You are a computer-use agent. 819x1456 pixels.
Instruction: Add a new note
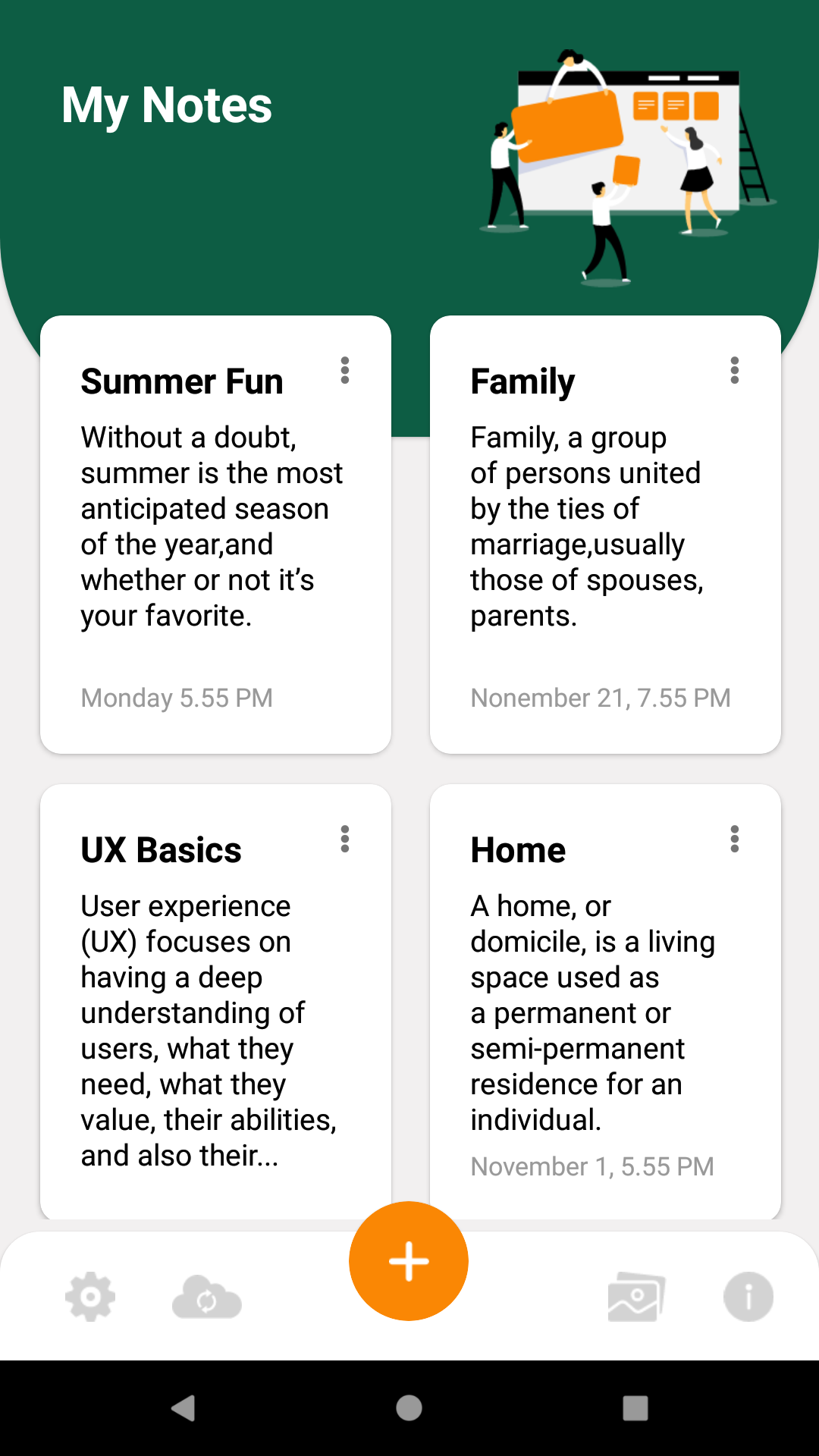[409, 1261]
